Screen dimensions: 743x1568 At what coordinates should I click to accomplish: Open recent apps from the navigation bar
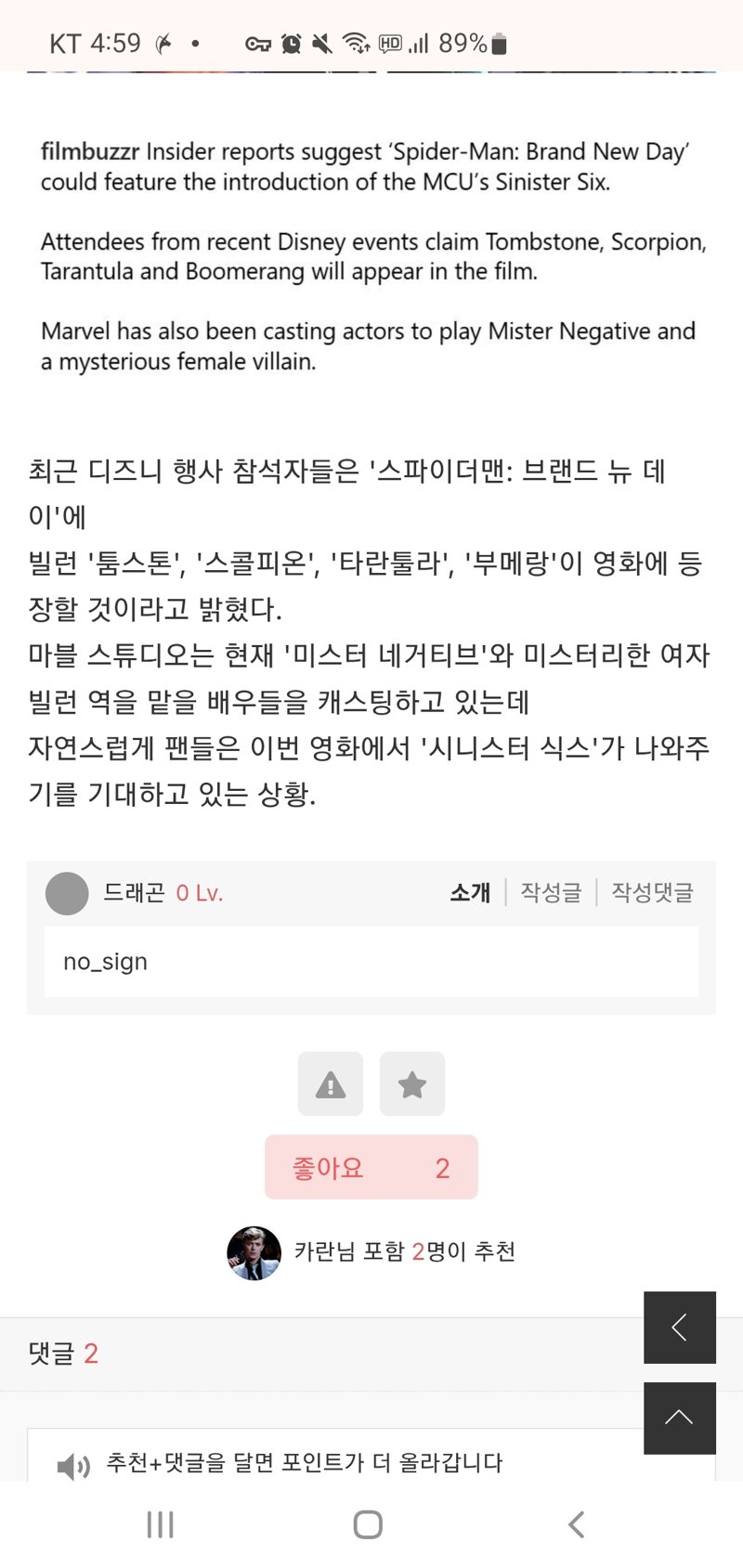click(x=161, y=1524)
